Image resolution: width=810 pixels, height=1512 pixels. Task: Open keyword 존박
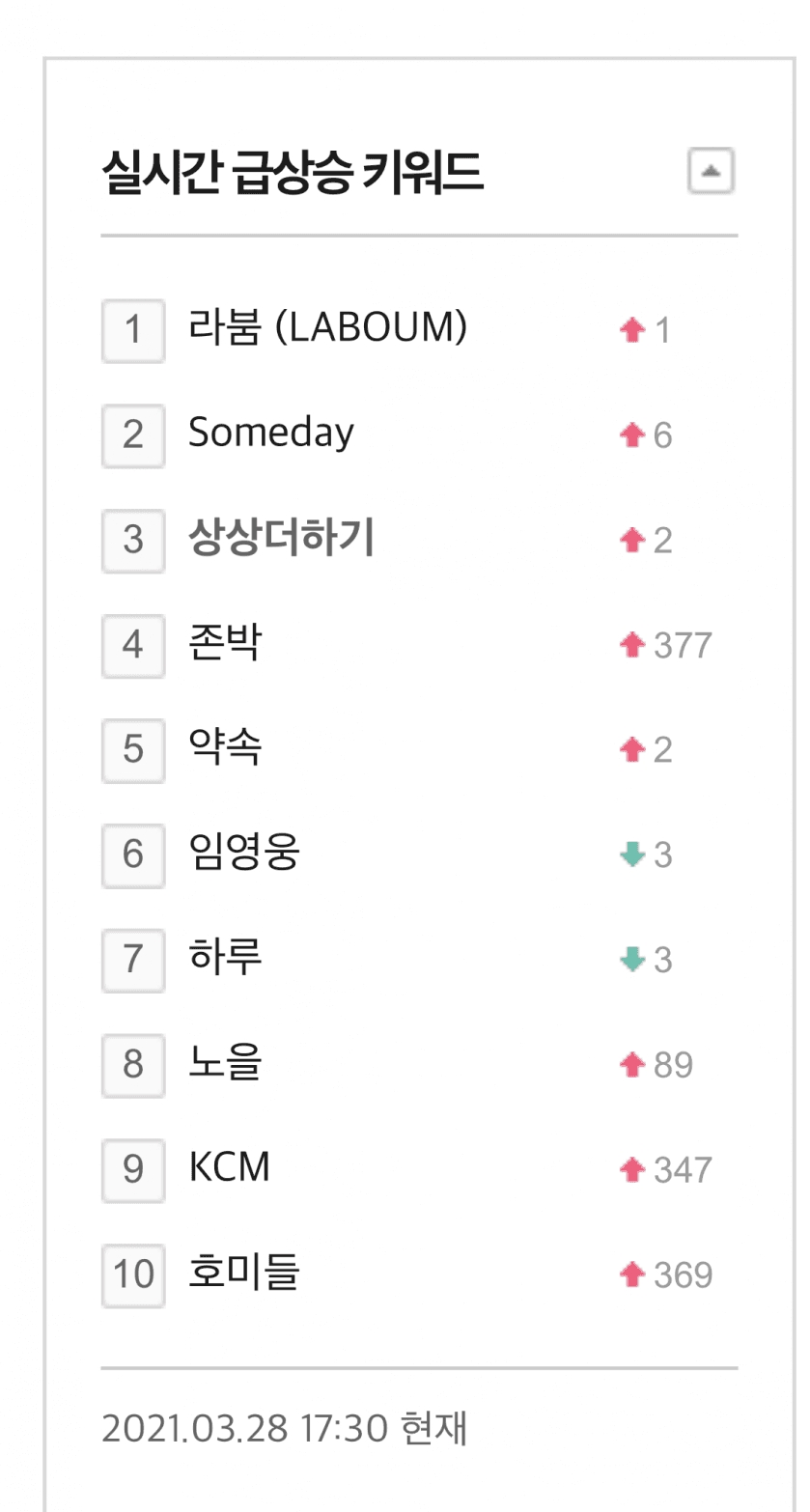coord(224,643)
